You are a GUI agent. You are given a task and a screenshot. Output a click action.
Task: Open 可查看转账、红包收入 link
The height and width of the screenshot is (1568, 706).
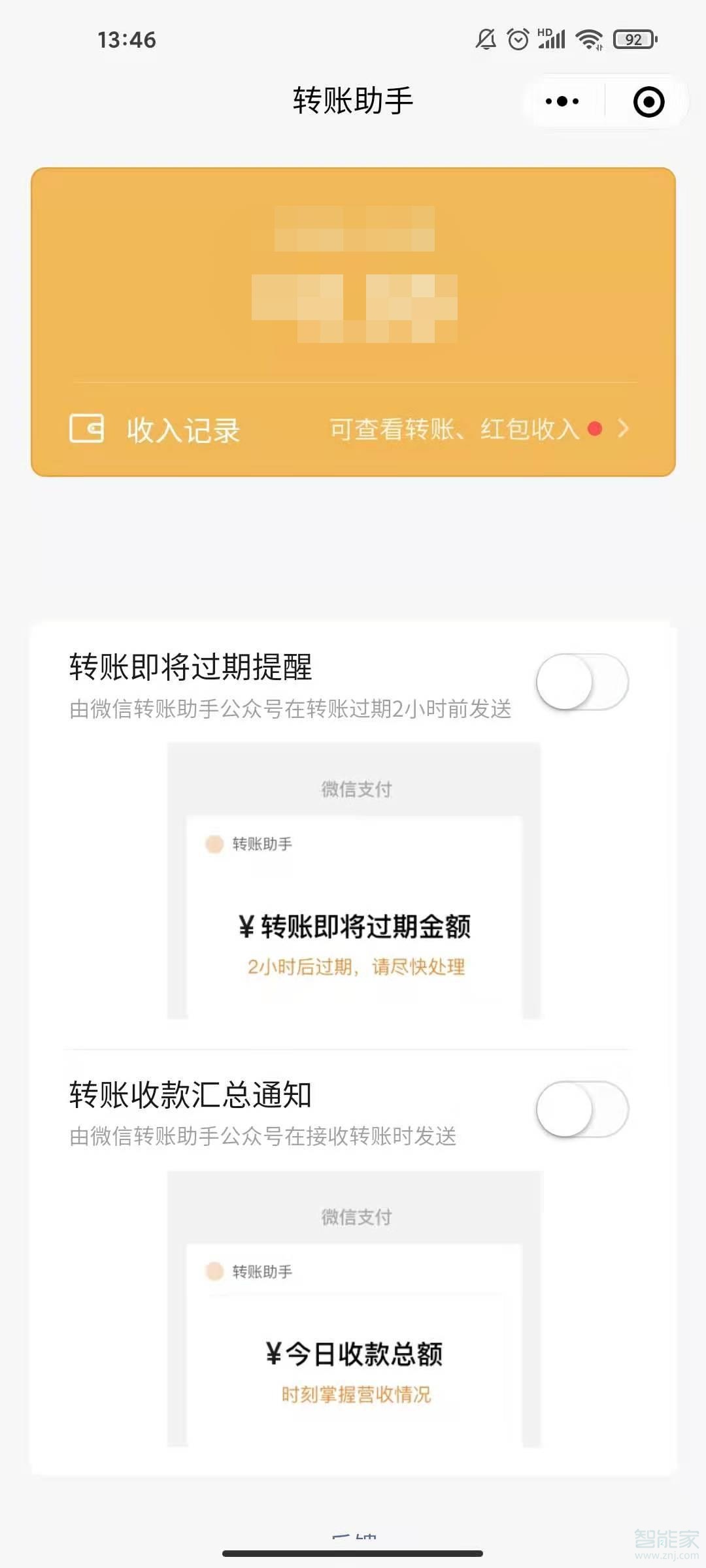pos(456,428)
